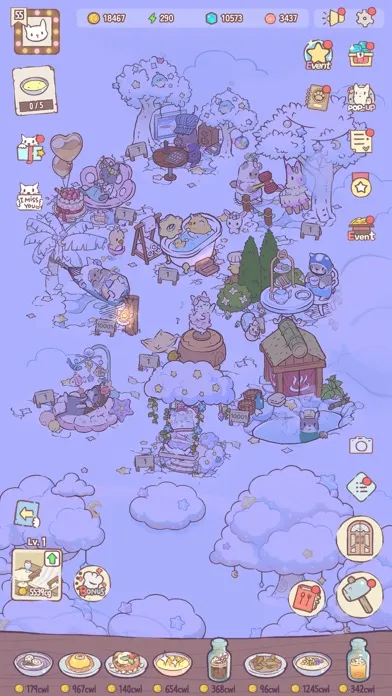Viewport: 392px width, 696px height.
Task: Open the paw print book
Action: tap(318, 97)
